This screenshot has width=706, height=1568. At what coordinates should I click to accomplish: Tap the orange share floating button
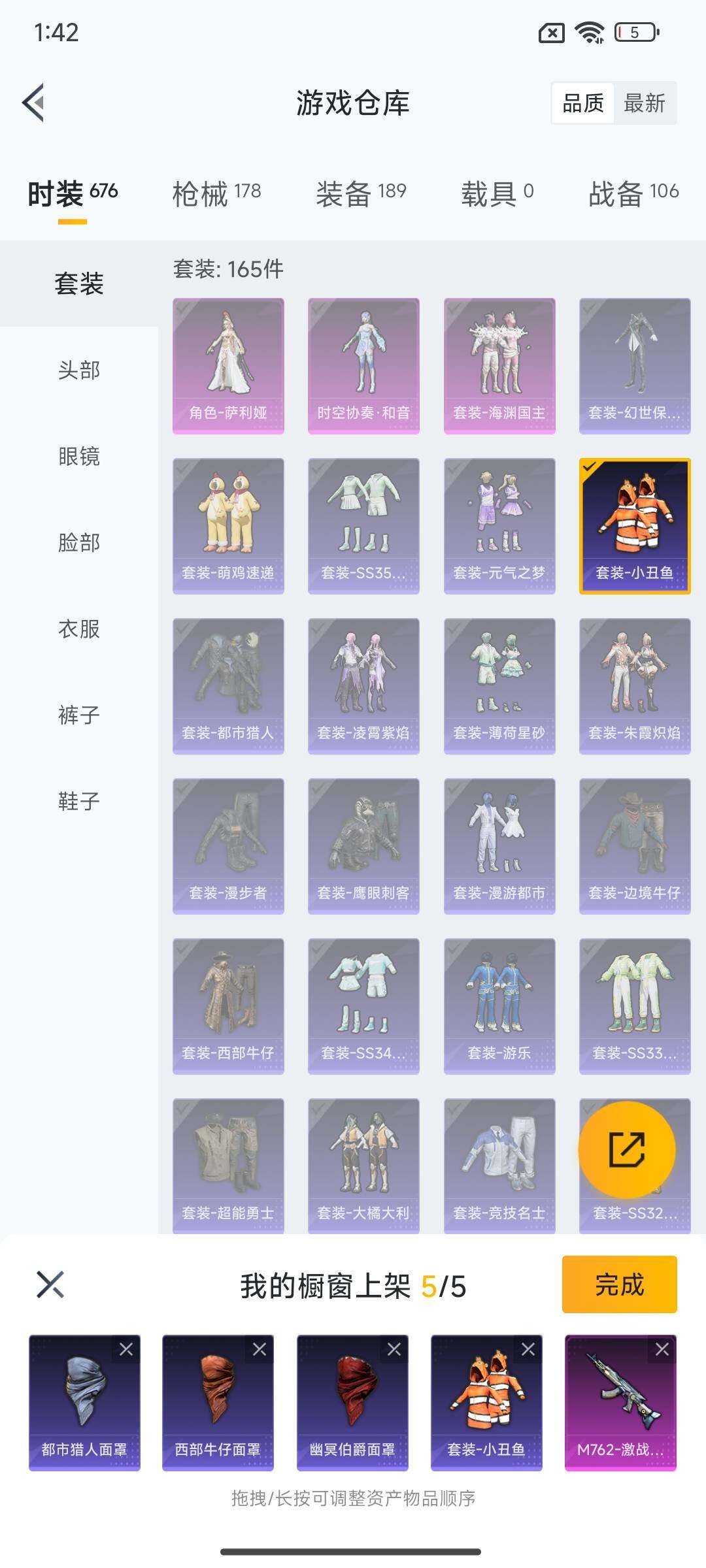tap(626, 1150)
